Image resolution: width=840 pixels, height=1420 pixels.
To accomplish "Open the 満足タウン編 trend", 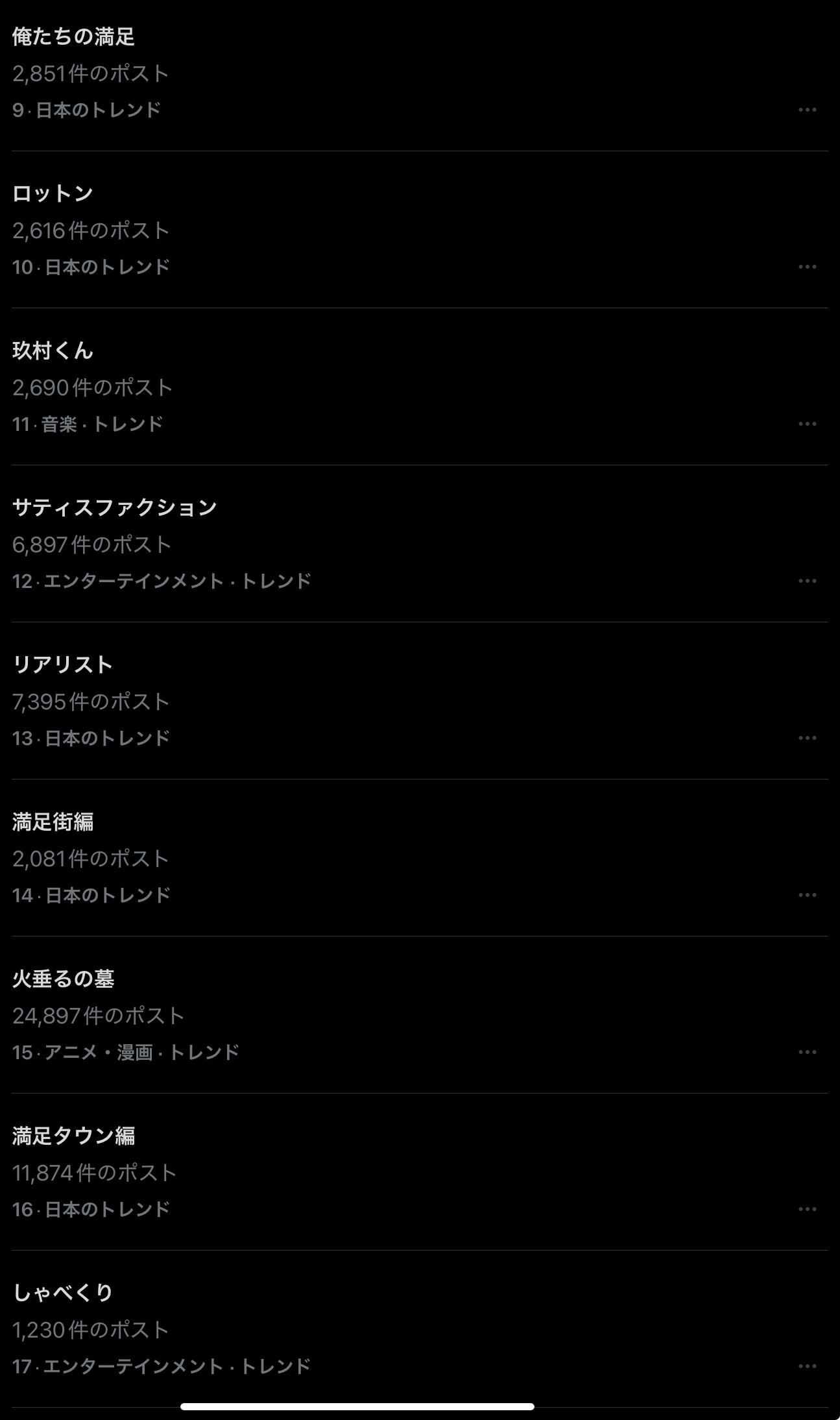I will 73,1136.
